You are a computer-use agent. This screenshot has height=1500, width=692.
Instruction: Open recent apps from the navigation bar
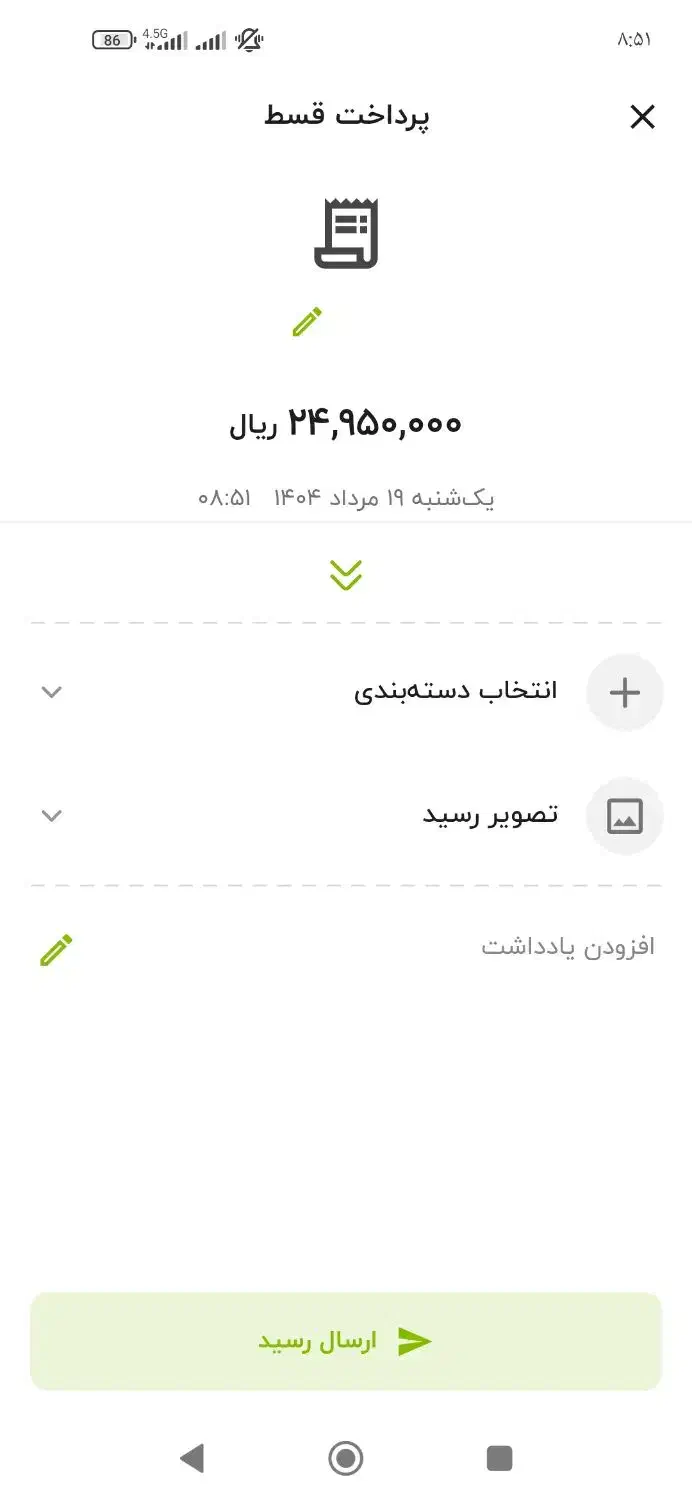499,1458
